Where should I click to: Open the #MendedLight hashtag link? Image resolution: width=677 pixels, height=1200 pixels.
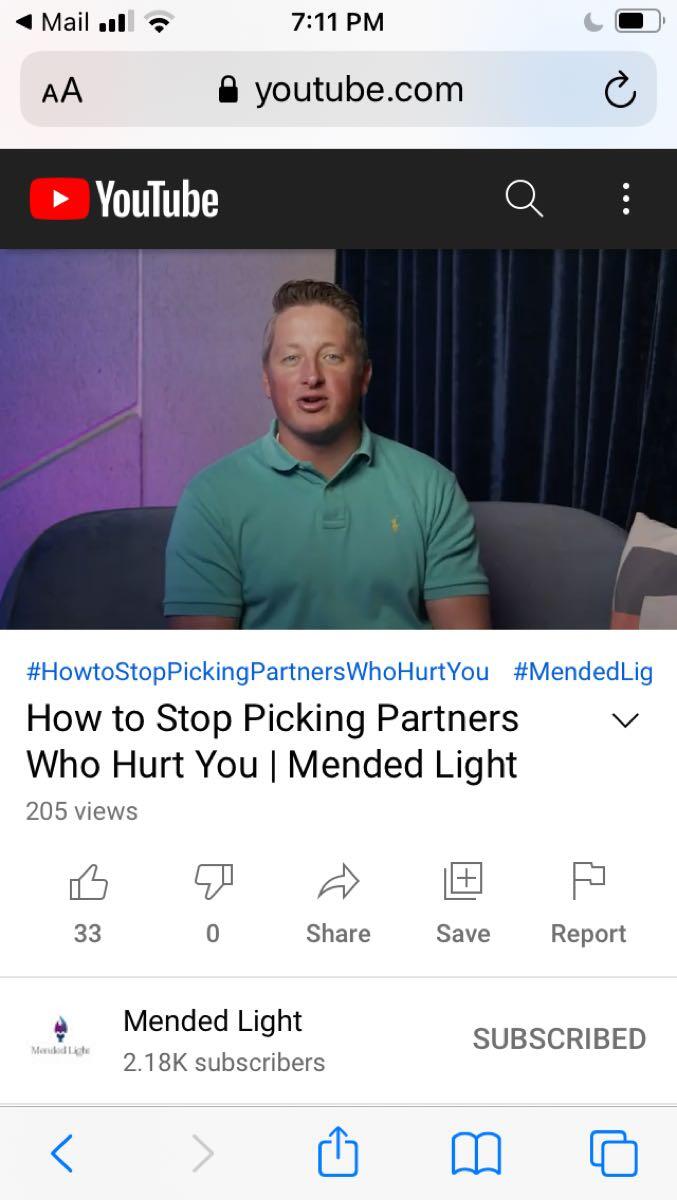[583, 671]
